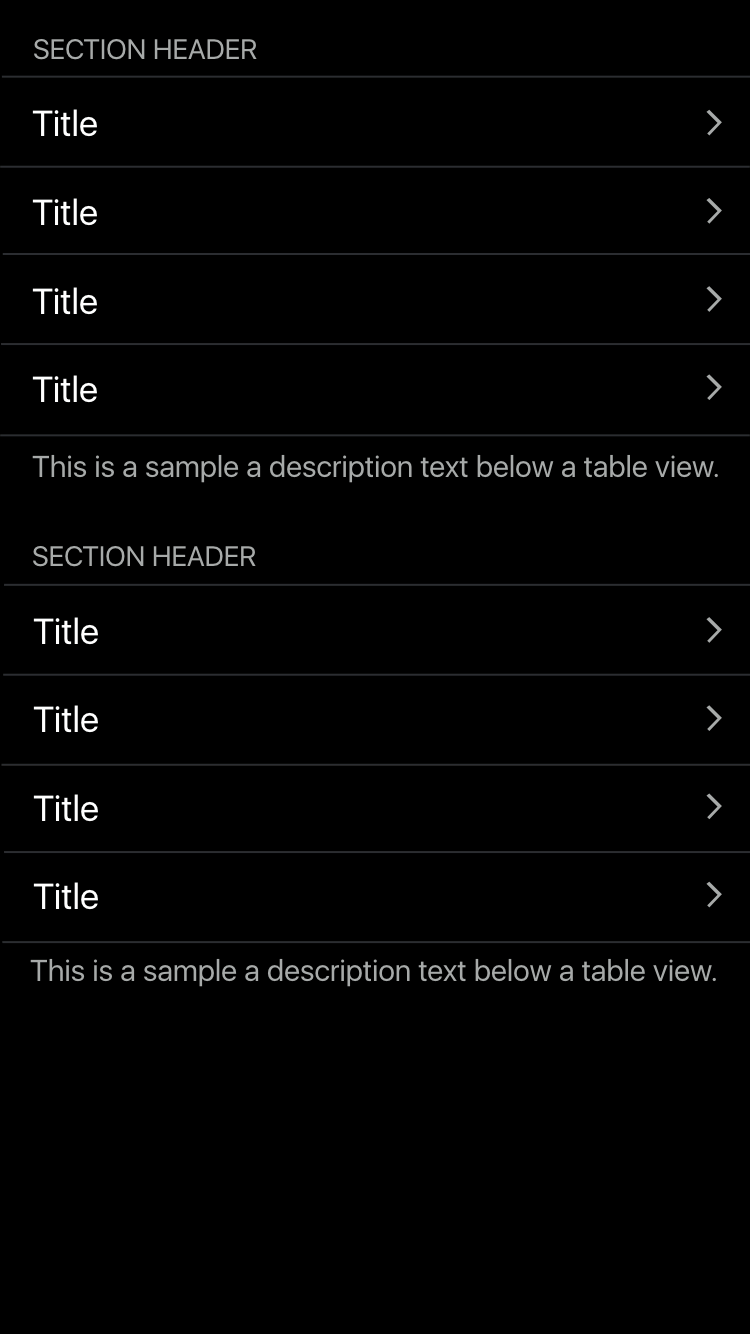
Task: Open the second Title row in first section
Action: coord(375,211)
